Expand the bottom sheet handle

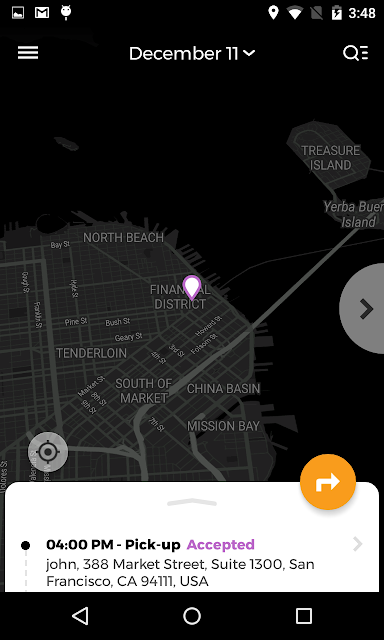[192, 502]
